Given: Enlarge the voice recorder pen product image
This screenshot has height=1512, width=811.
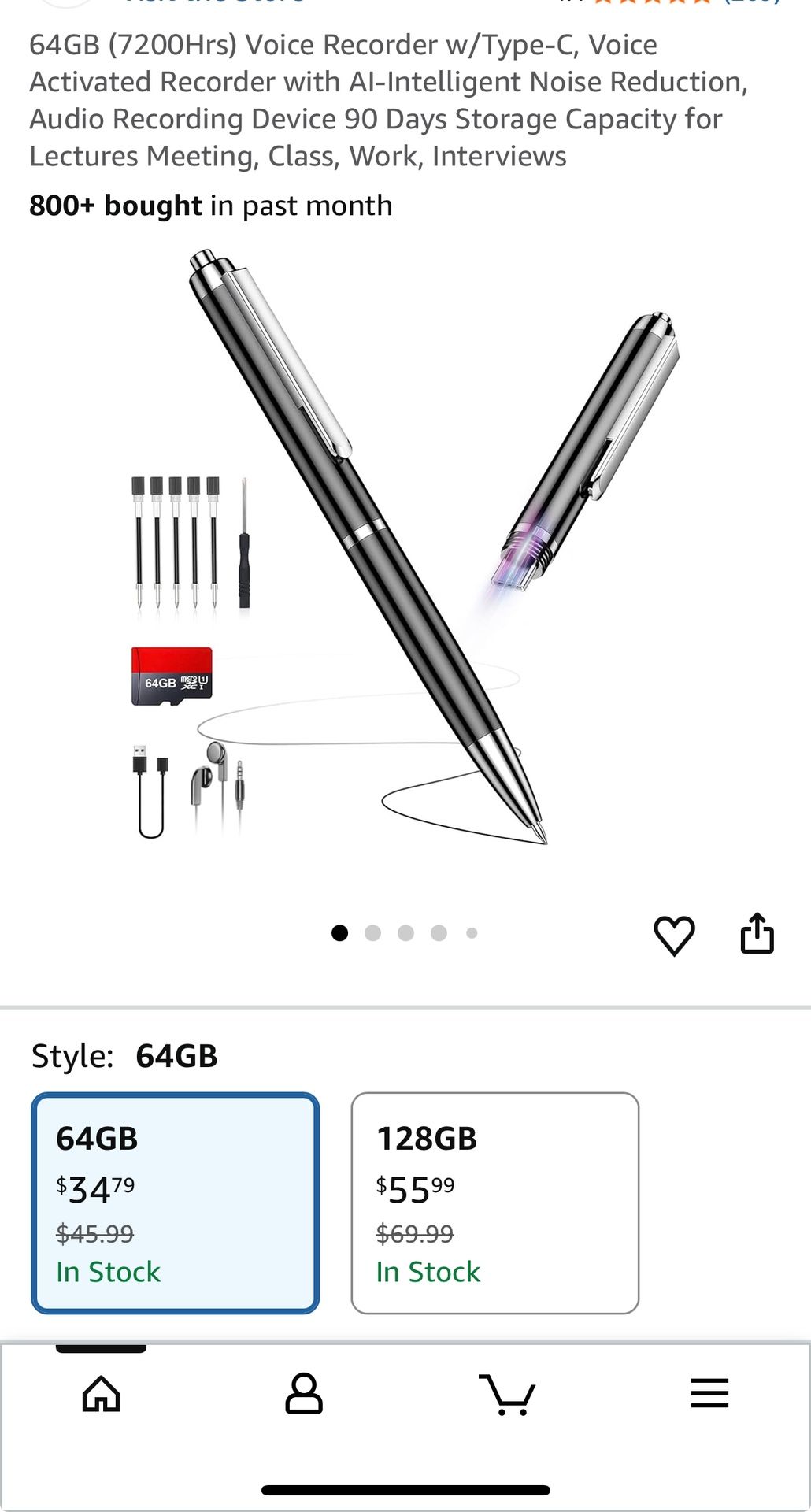Looking at the screenshot, I should (x=405, y=551).
